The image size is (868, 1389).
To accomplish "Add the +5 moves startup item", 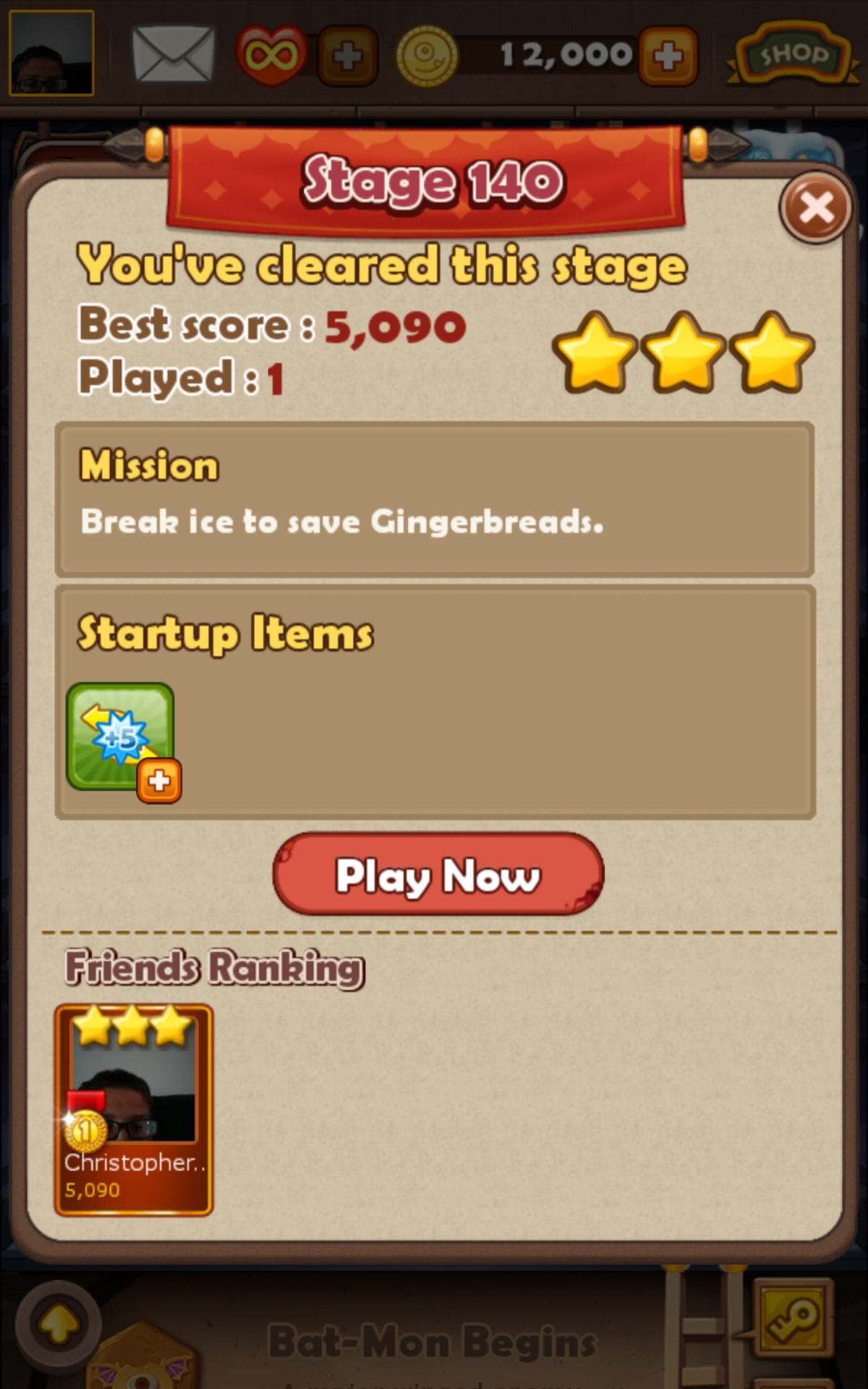I will coord(122,739).
